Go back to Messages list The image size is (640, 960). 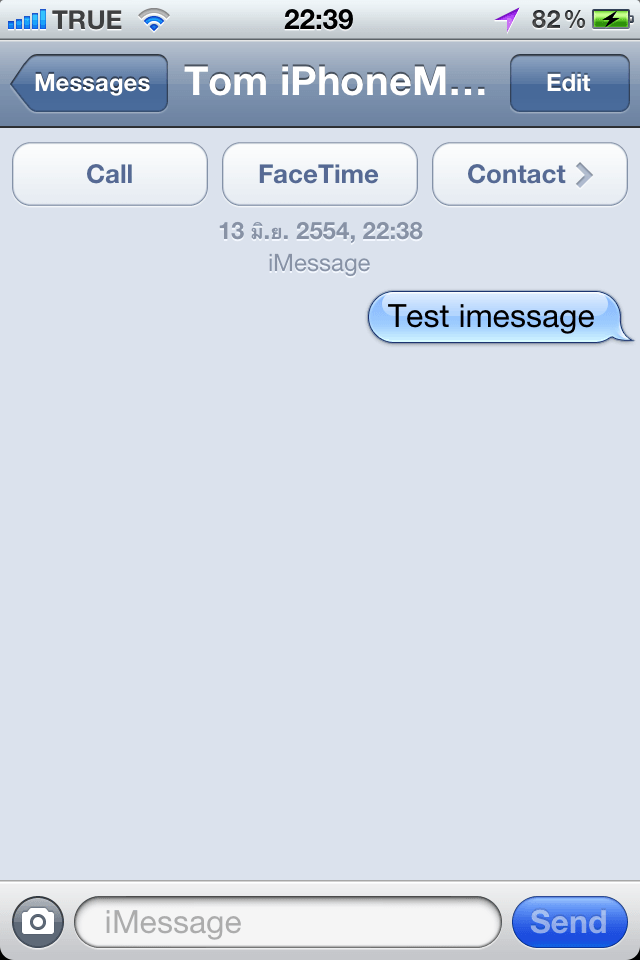point(90,83)
